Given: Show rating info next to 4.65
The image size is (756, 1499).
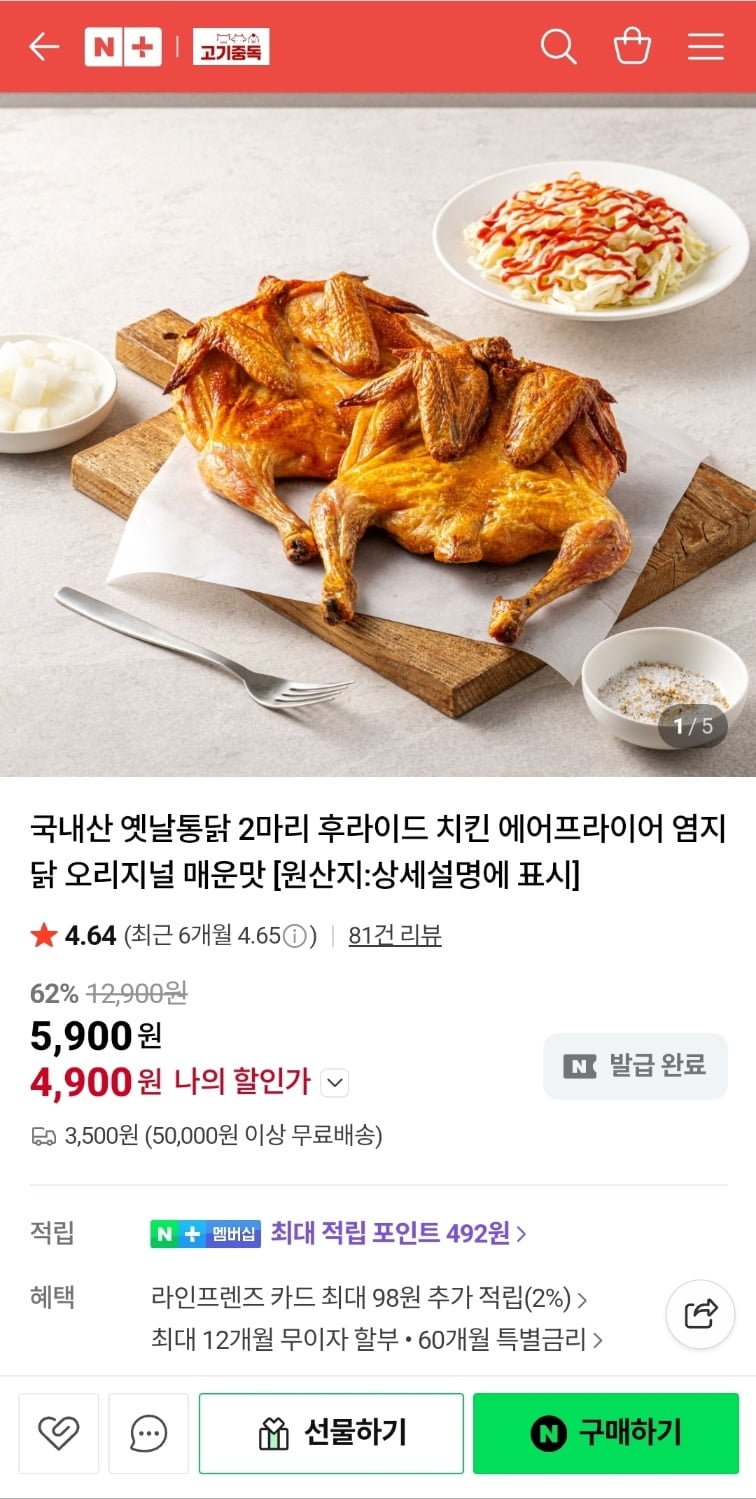Looking at the screenshot, I should click(294, 937).
